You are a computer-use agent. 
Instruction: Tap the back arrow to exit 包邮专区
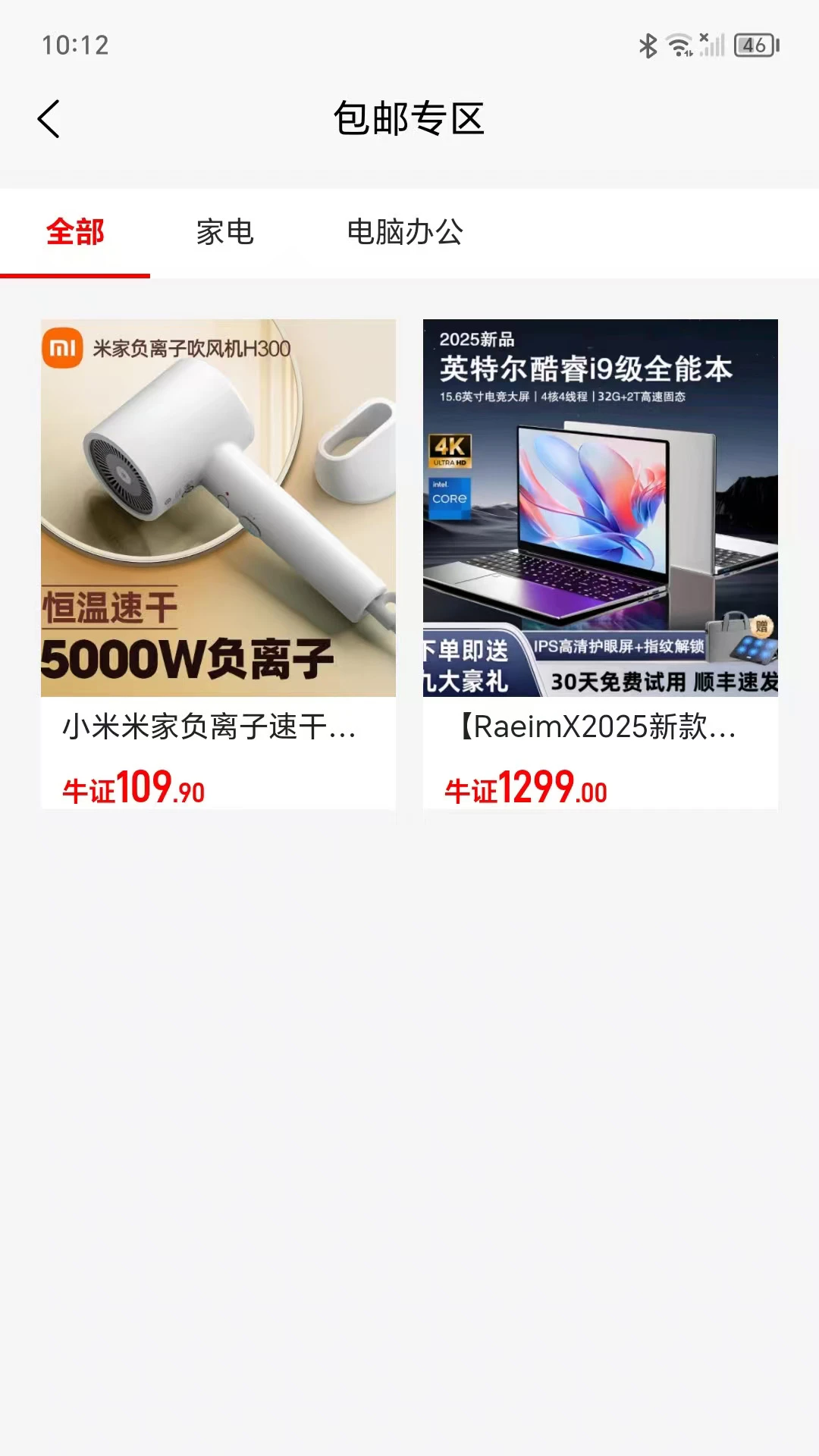click(x=49, y=119)
